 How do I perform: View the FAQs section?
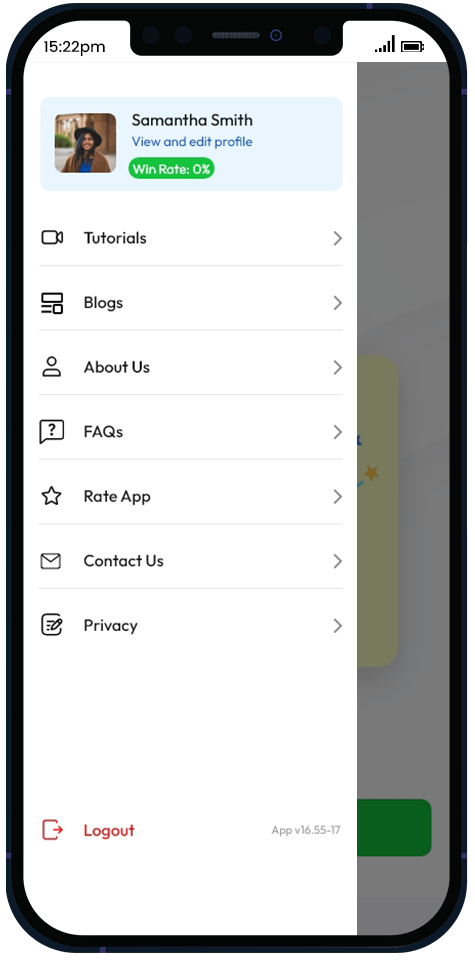(190, 432)
